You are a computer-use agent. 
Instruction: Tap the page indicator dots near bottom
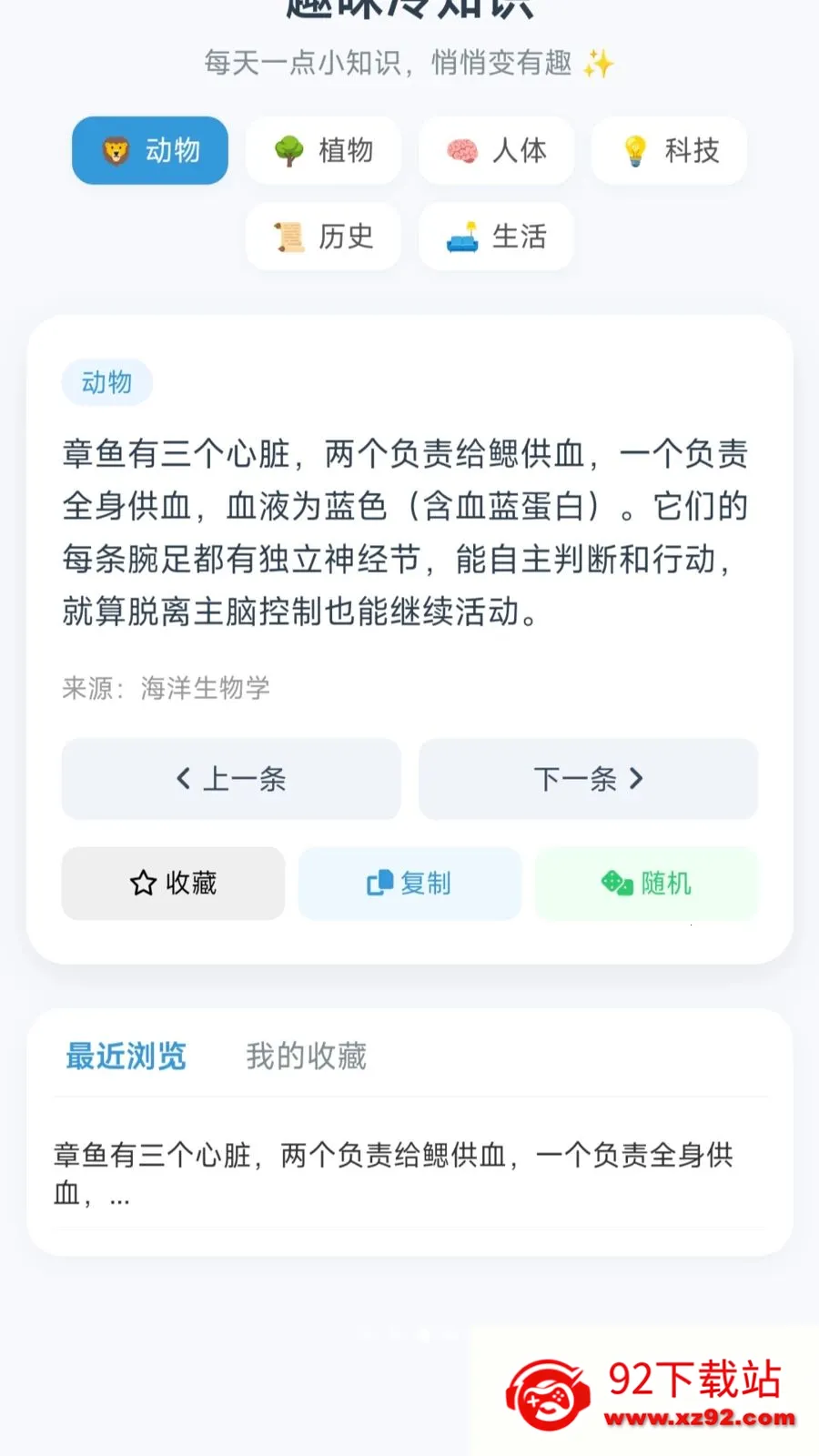point(409,1334)
